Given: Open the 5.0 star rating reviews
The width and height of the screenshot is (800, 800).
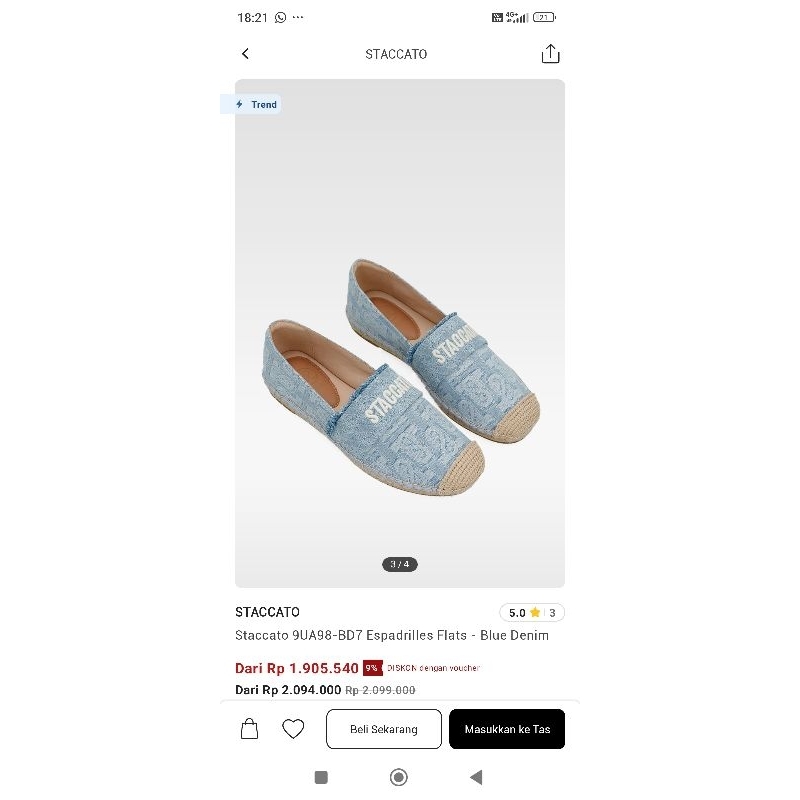Looking at the screenshot, I should pos(532,613).
